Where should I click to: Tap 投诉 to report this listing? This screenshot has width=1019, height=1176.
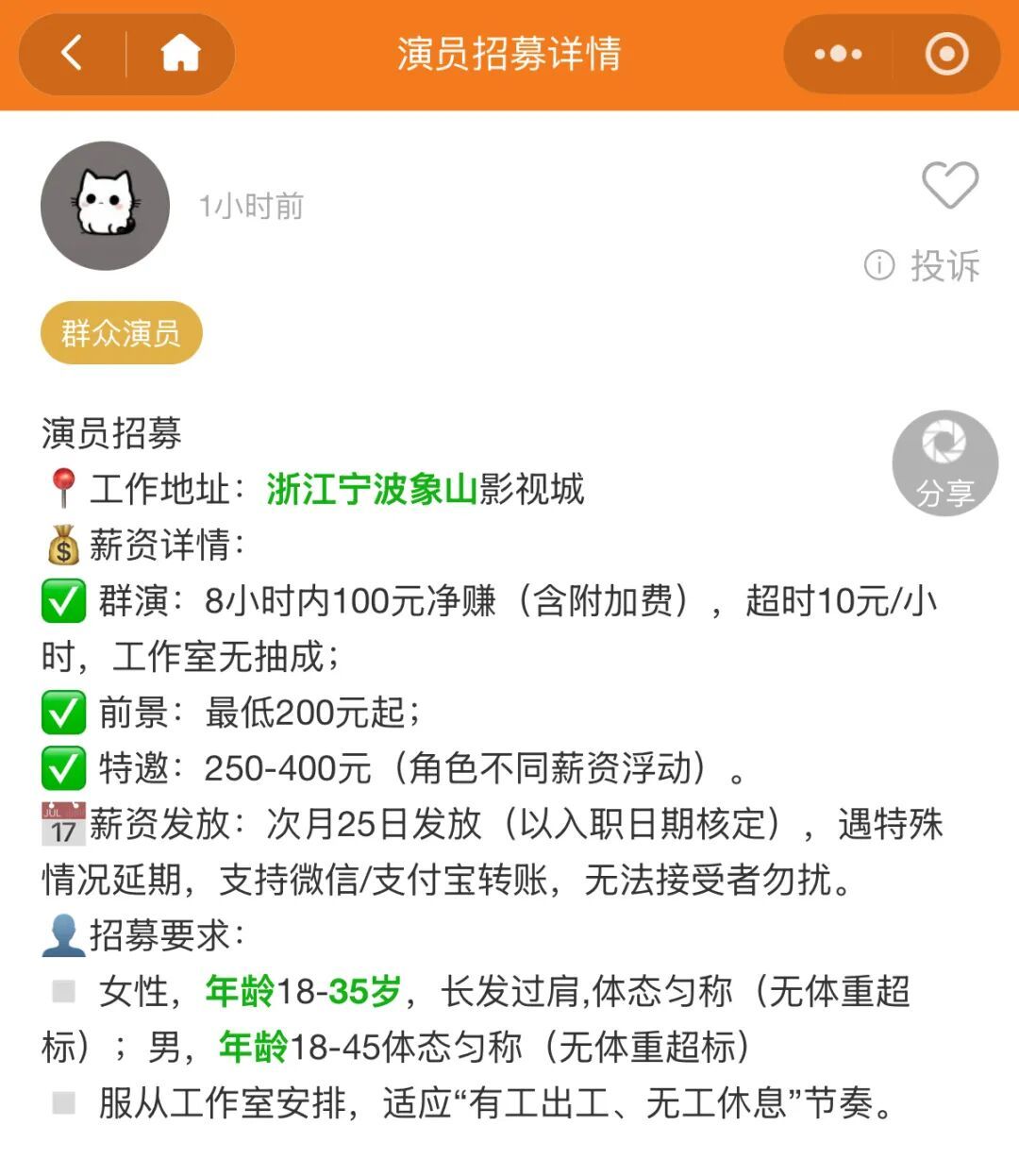coord(944,266)
